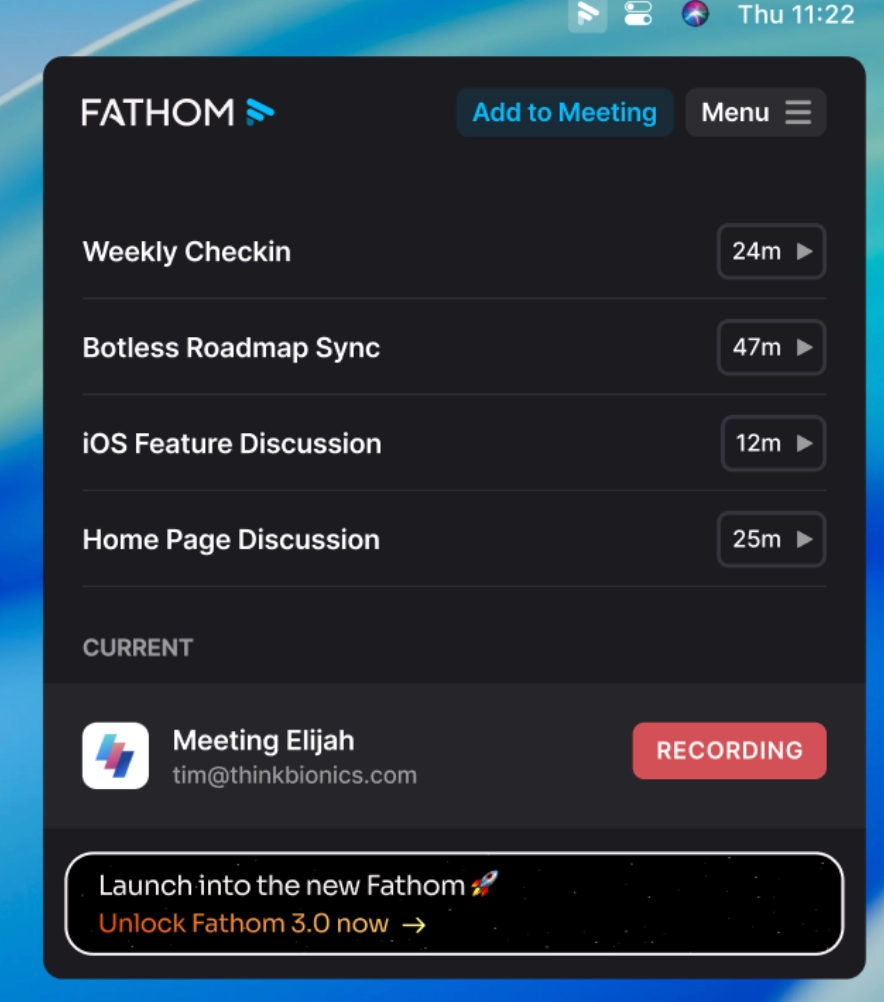Play the 47m Botless Roadmap Sync recording
Viewport: 884px width, 1002px height.
[x=771, y=348]
